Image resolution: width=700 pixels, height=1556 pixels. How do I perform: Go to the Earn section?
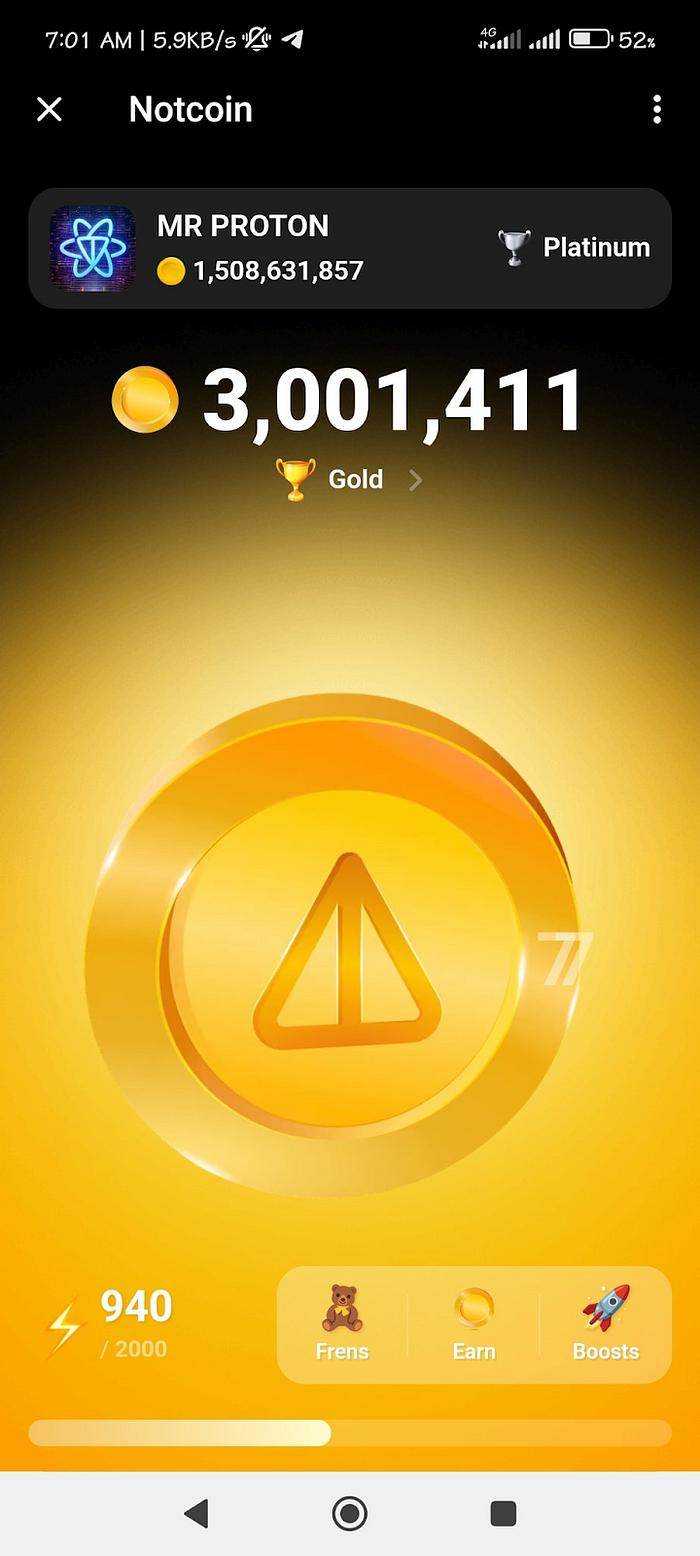474,1324
